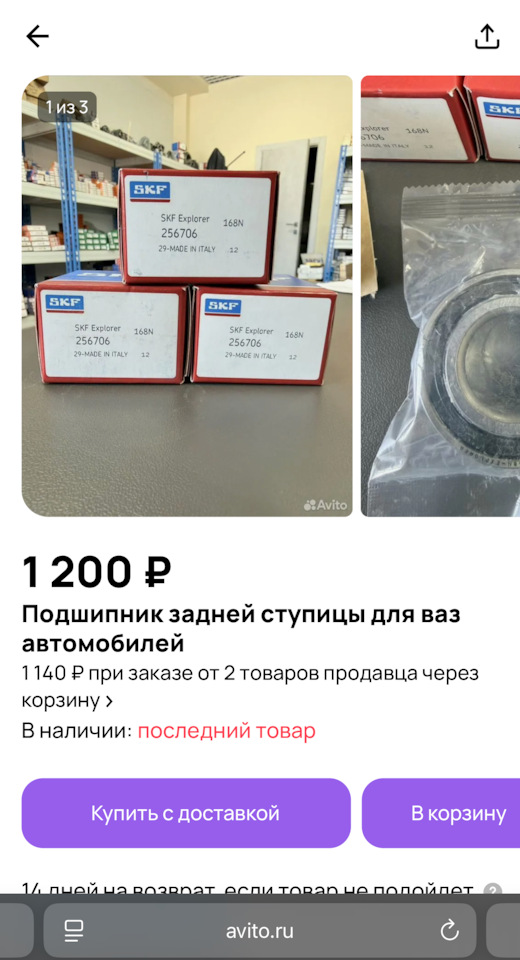The image size is (520, 960).
Task: Share this listing
Action: point(487,36)
